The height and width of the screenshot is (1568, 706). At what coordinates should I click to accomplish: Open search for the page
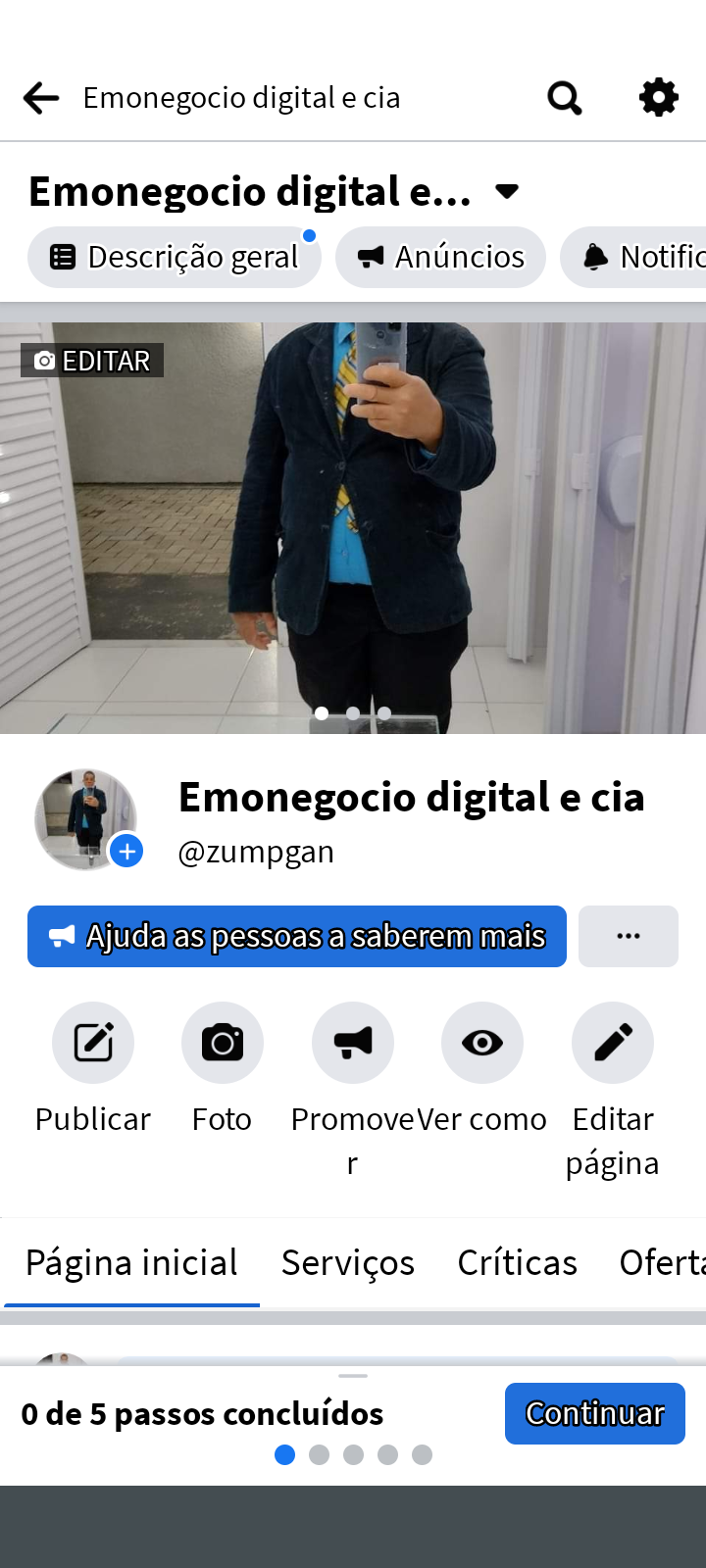pos(565,98)
